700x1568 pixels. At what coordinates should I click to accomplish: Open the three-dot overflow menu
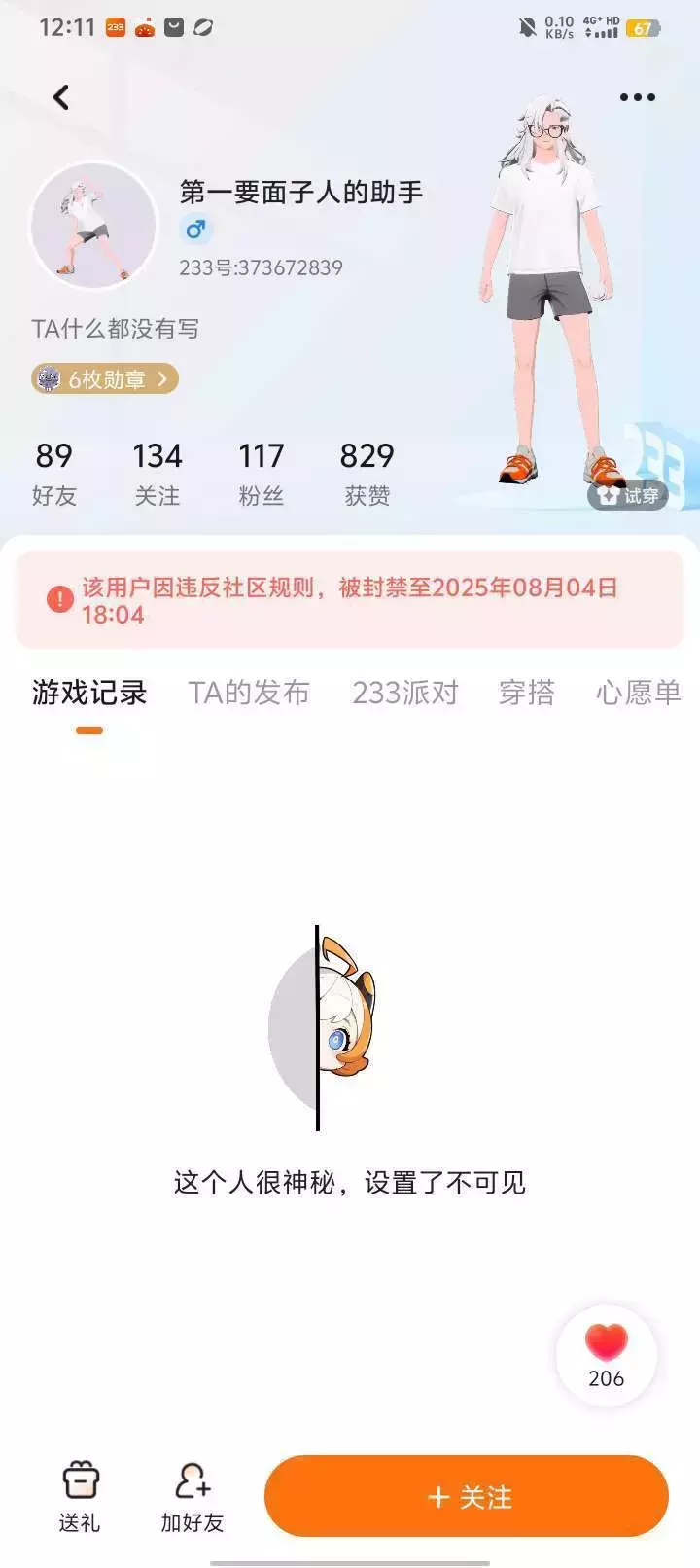pyautogui.click(x=637, y=97)
